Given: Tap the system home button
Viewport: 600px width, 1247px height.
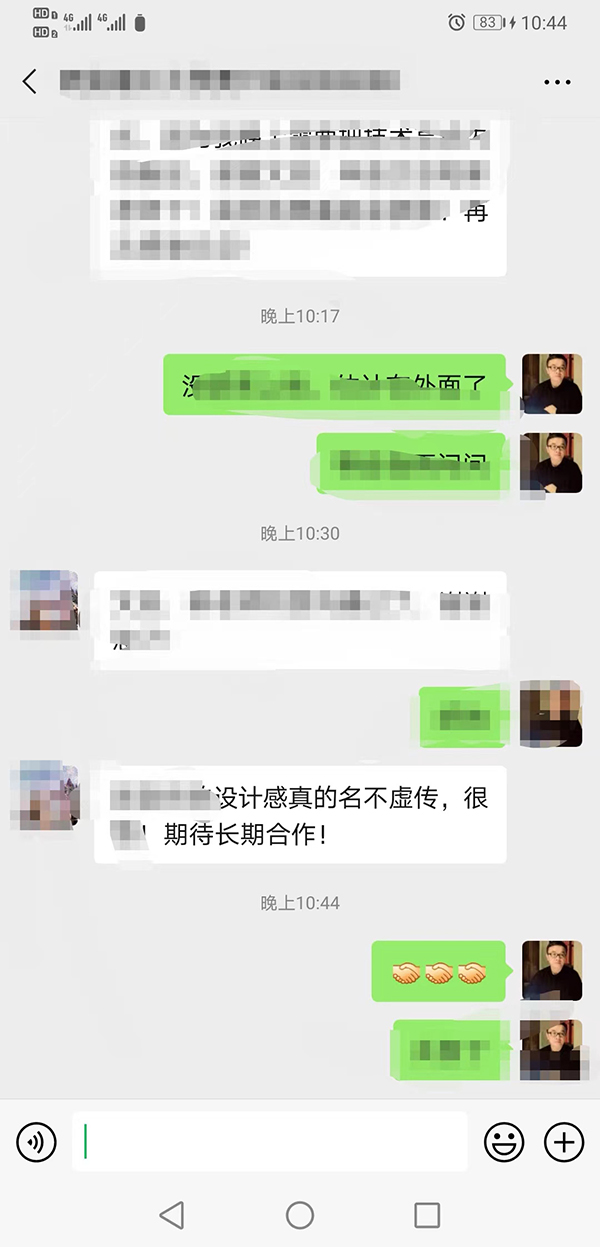Looking at the screenshot, I should [300, 1215].
